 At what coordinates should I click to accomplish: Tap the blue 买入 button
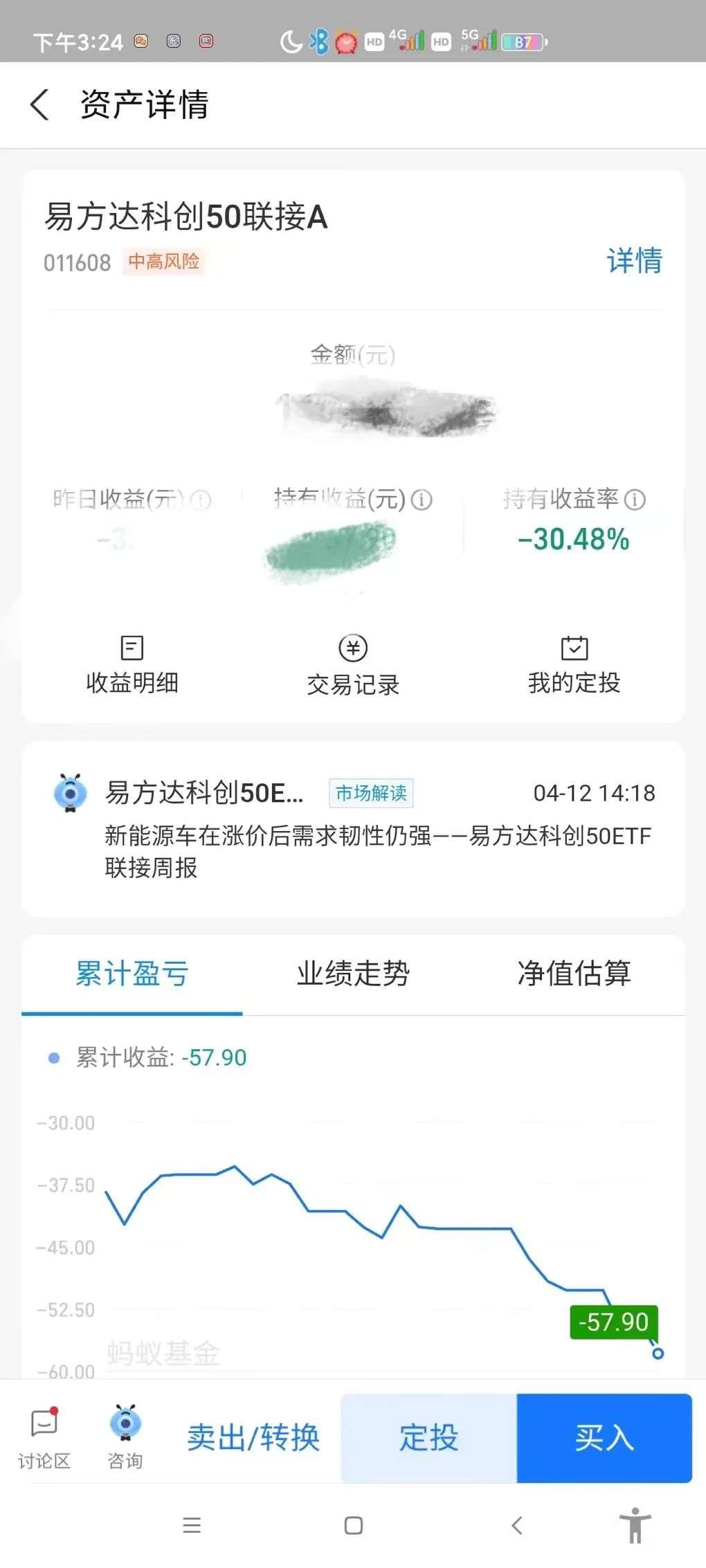click(604, 1438)
